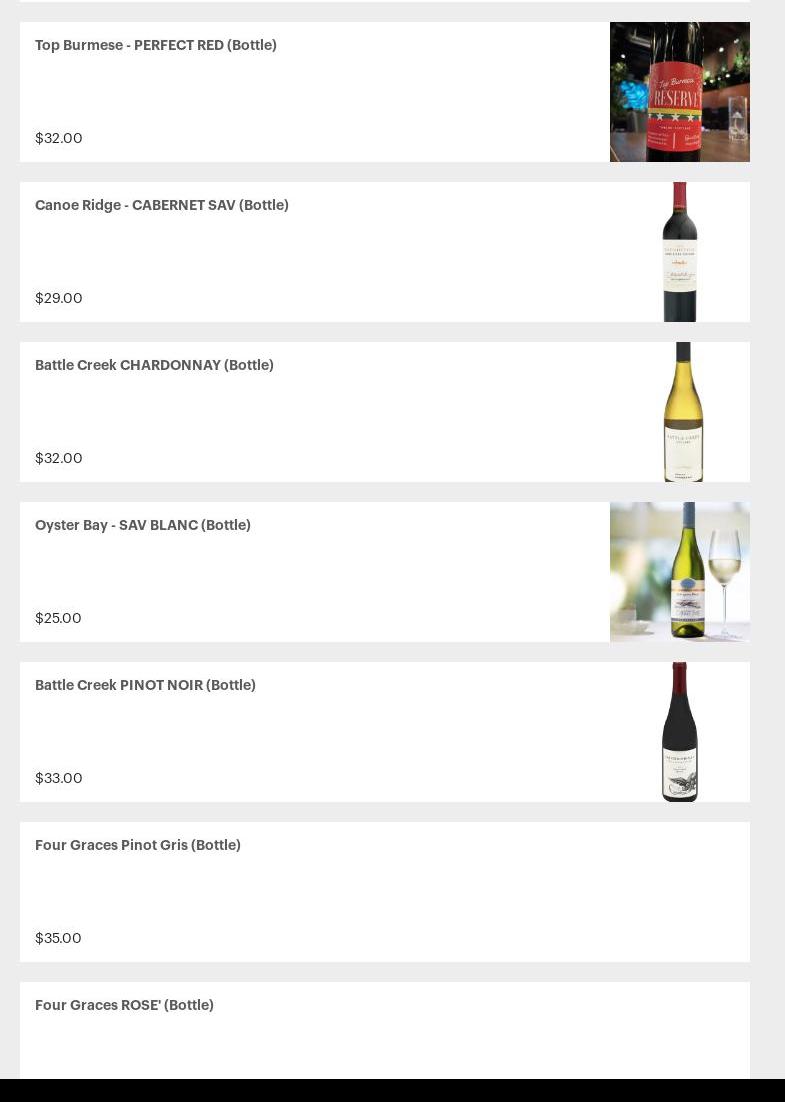The height and width of the screenshot is (1102, 785).
Task: Open Top Burmese PERFECT RED bottle item
Action: click(x=156, y=46)
